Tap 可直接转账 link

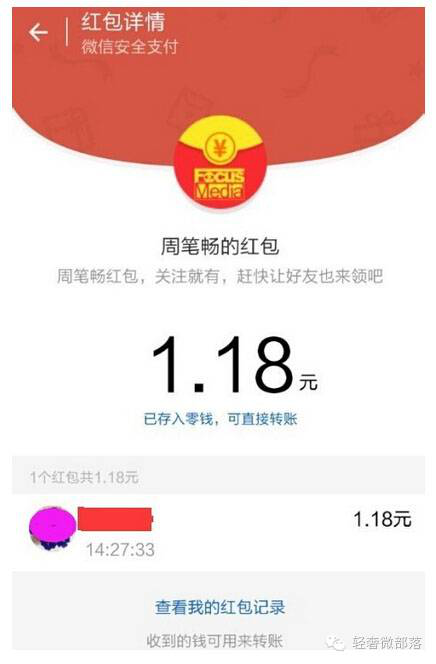point(262,419)
